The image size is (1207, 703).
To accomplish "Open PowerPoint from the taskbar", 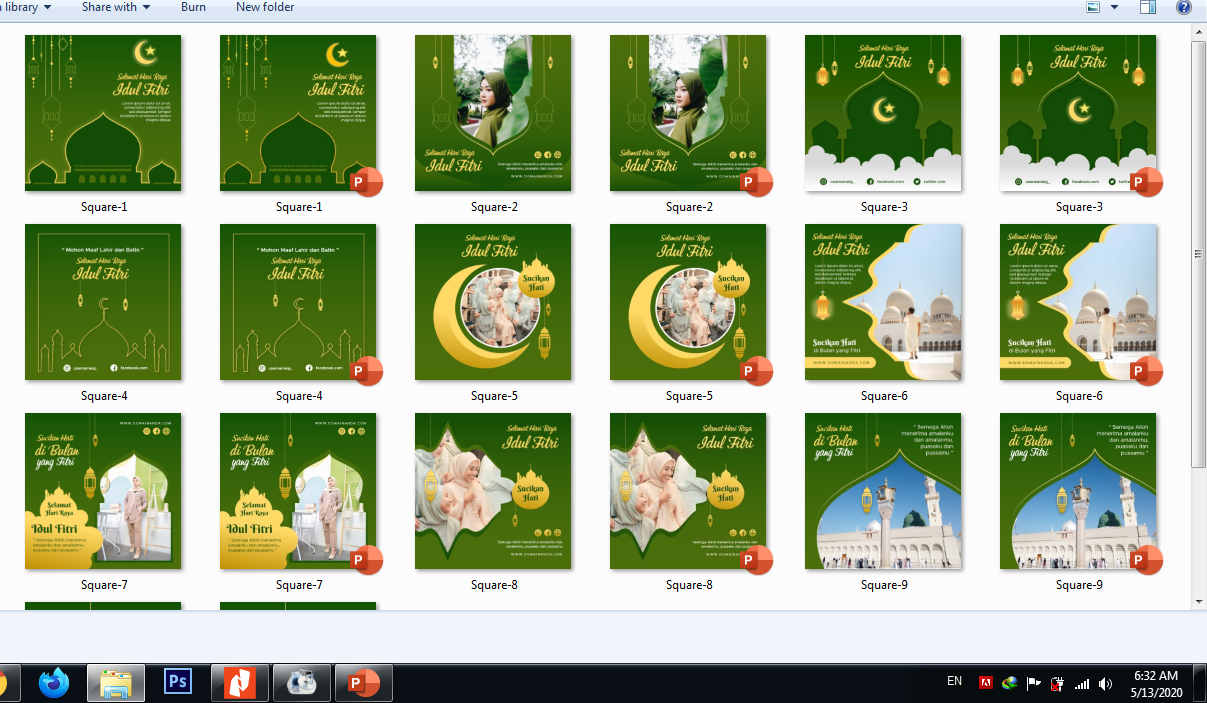I will [x=363, y=684].
